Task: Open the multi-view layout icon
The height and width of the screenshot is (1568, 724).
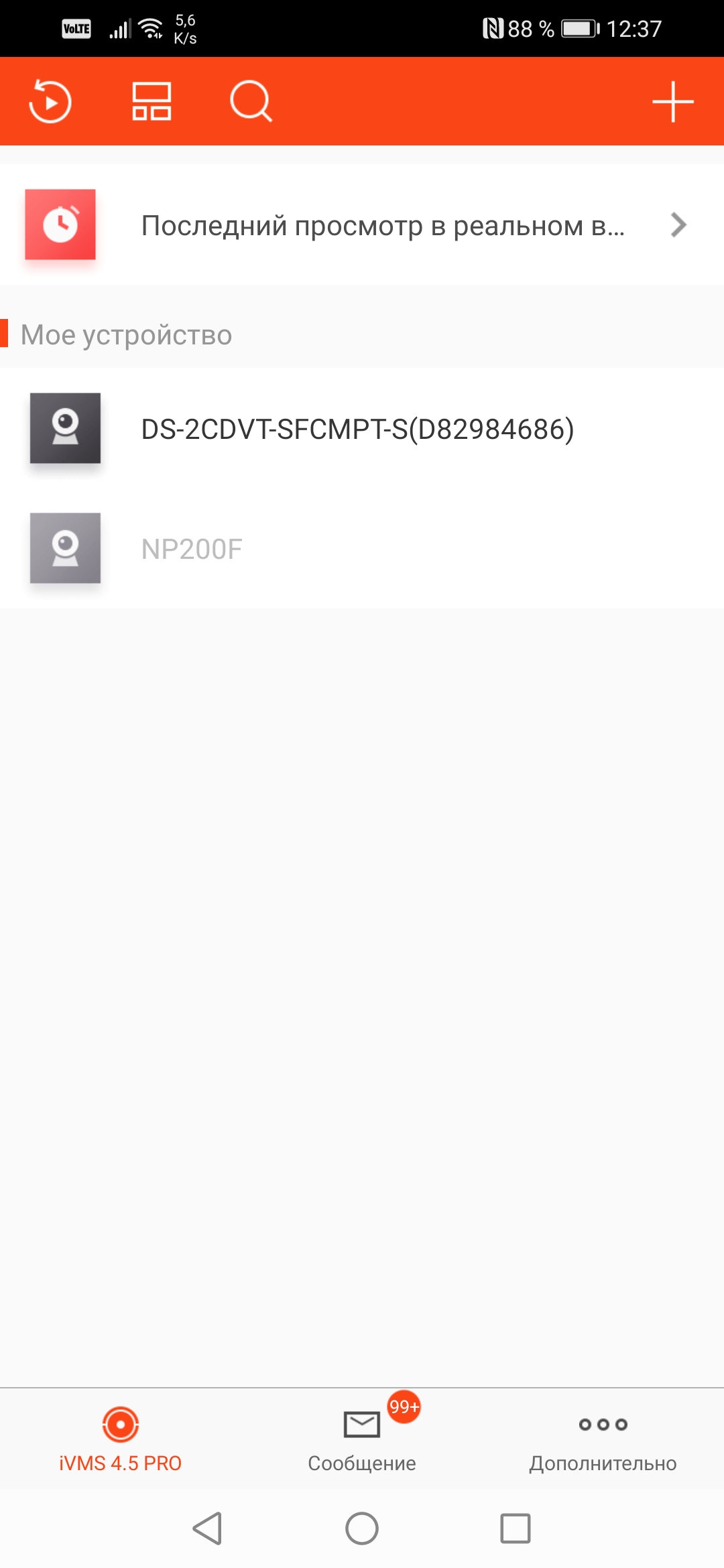Action: tap(152, 102)
